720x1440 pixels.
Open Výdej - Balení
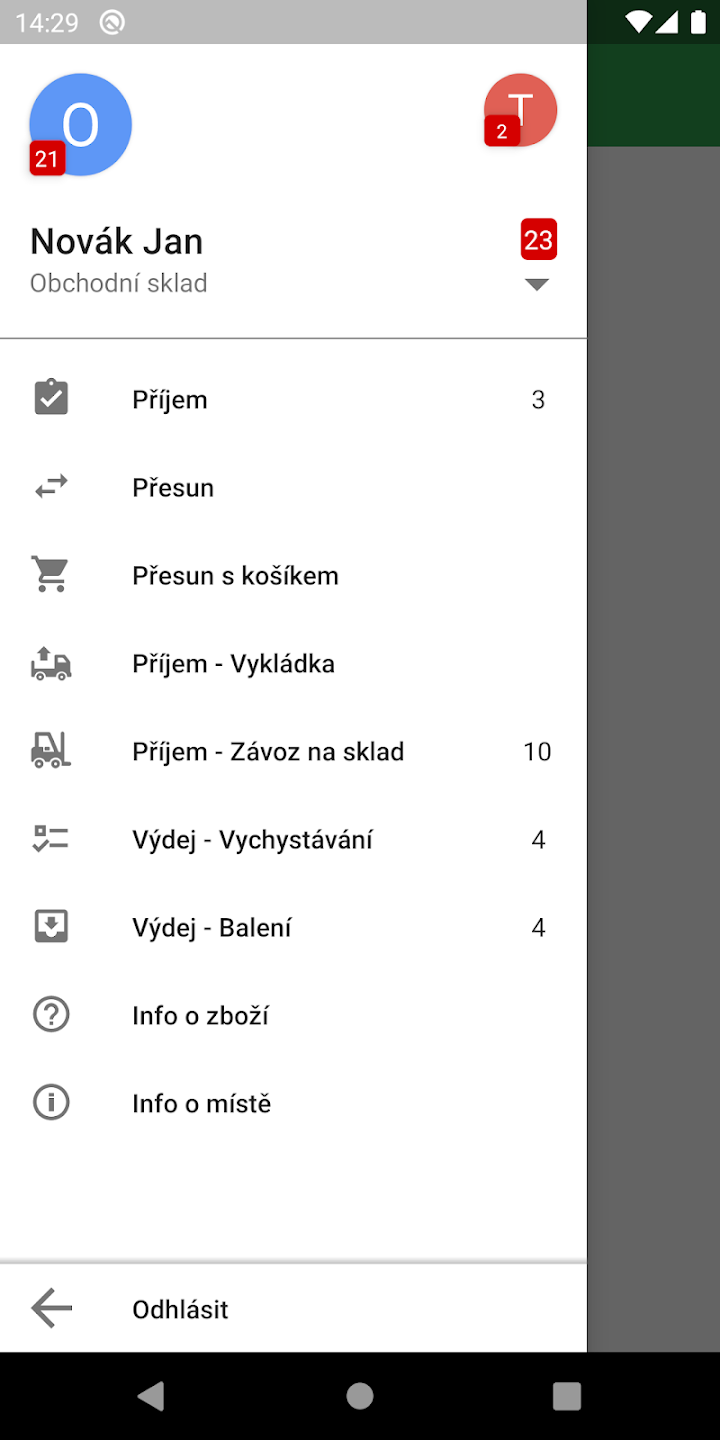(293, 928)
